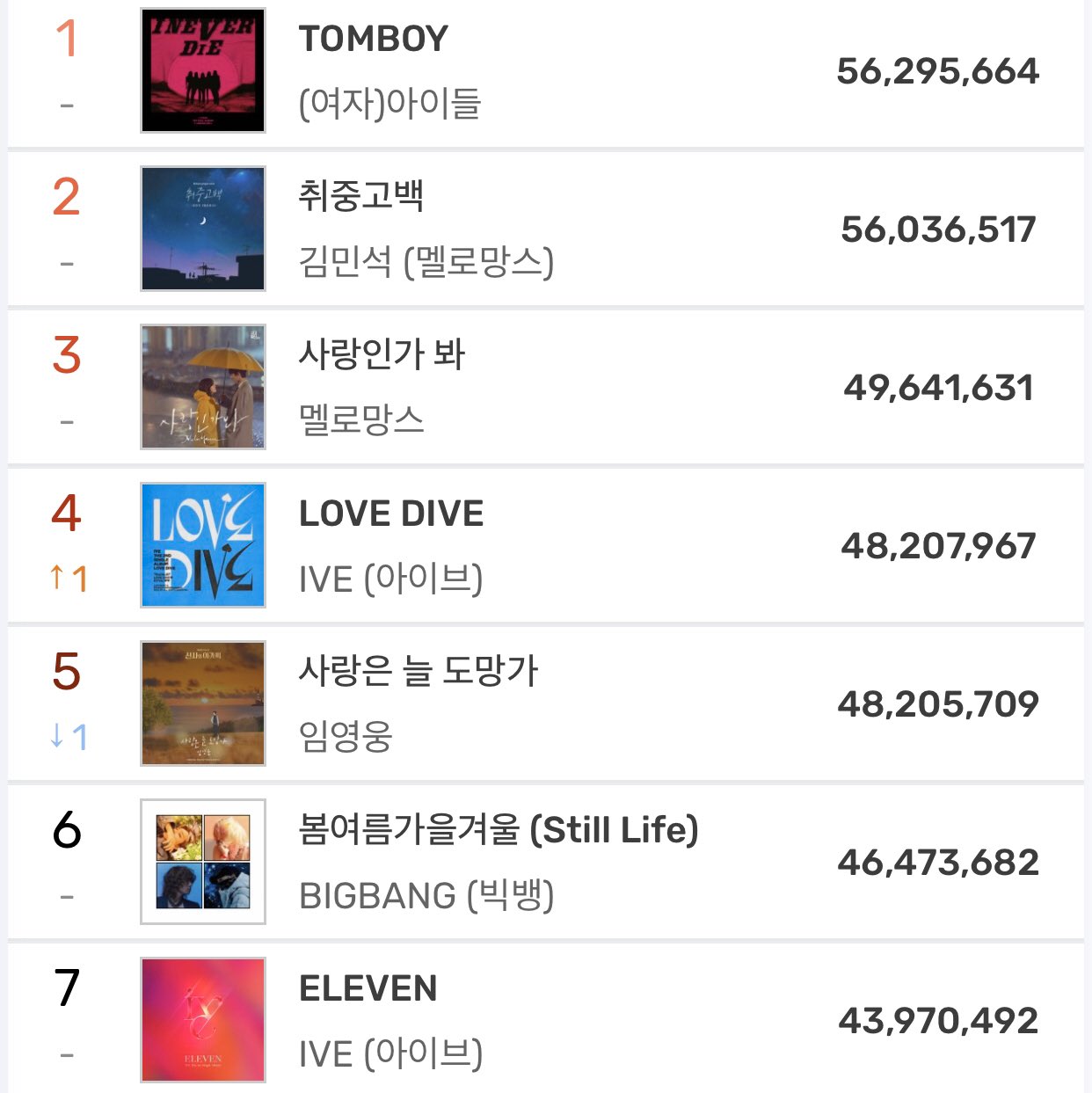The image size is (1092, 1093).
Task: Tap the 사랑은 늘 도망가 row by 임영웅
Action: tap(546, 703)
